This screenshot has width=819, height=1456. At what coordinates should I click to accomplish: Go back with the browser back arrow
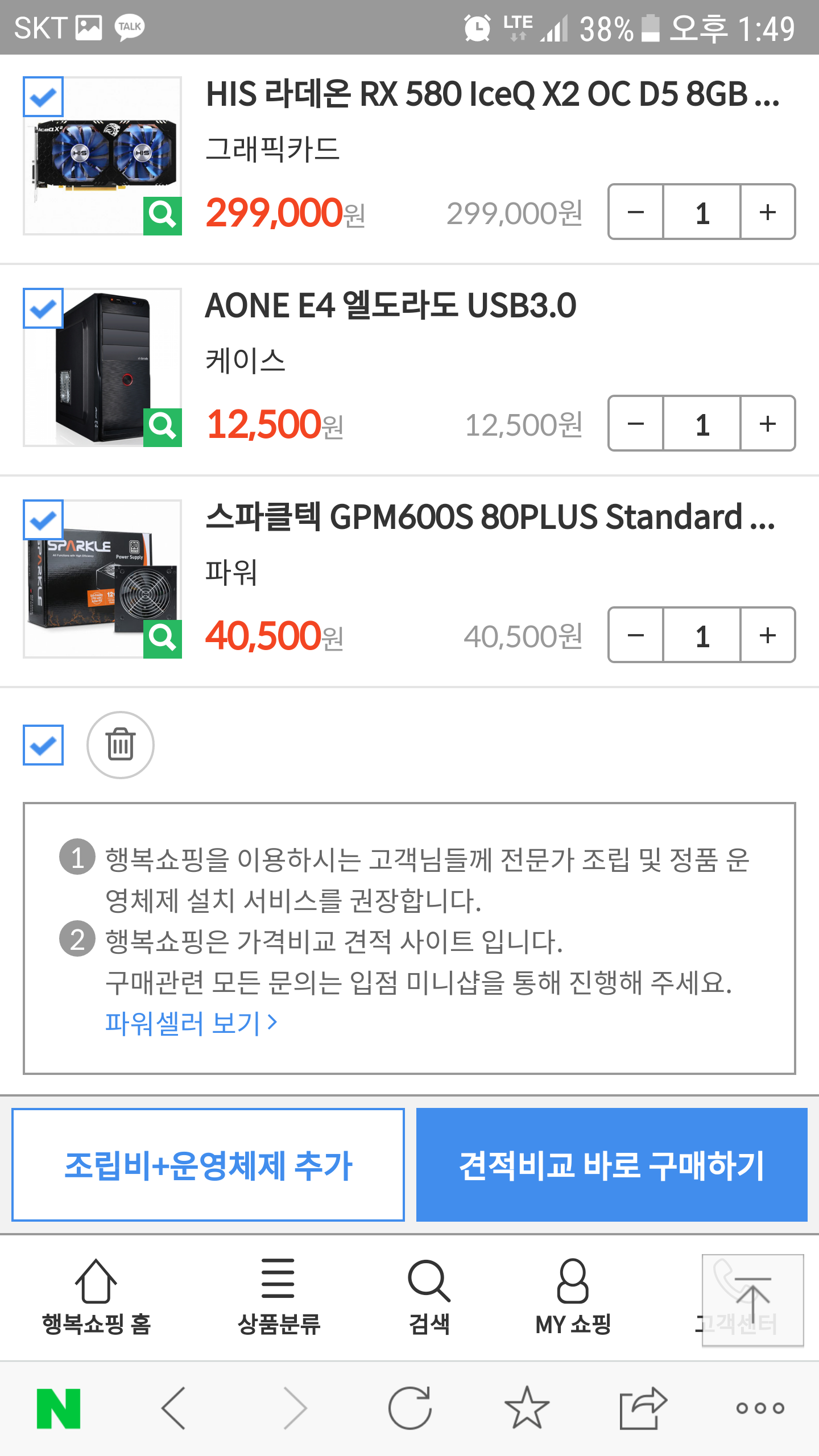(173, 1408)
